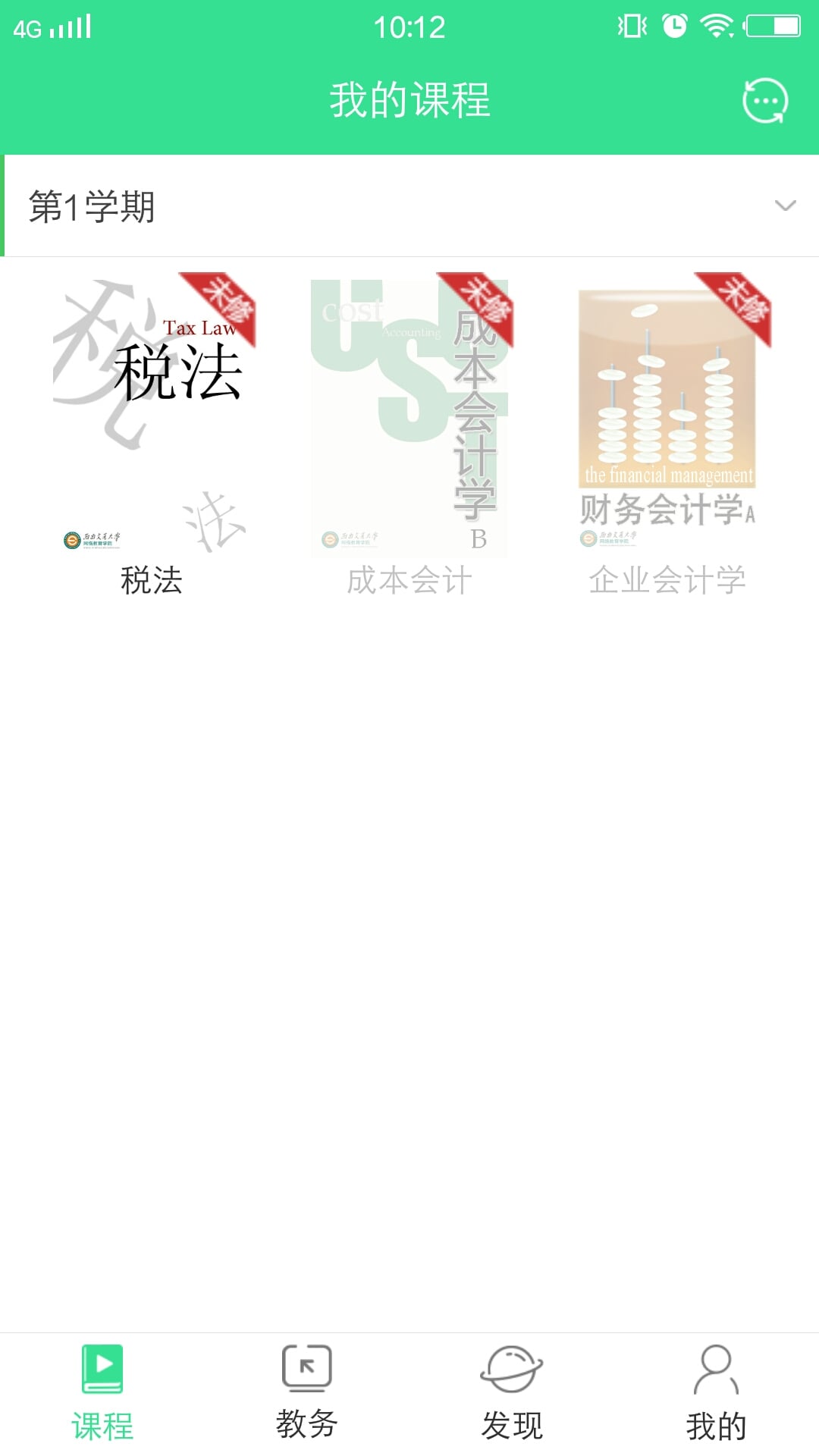
Task: Switch to the 课程 tab
Action: coord(102,1394)
